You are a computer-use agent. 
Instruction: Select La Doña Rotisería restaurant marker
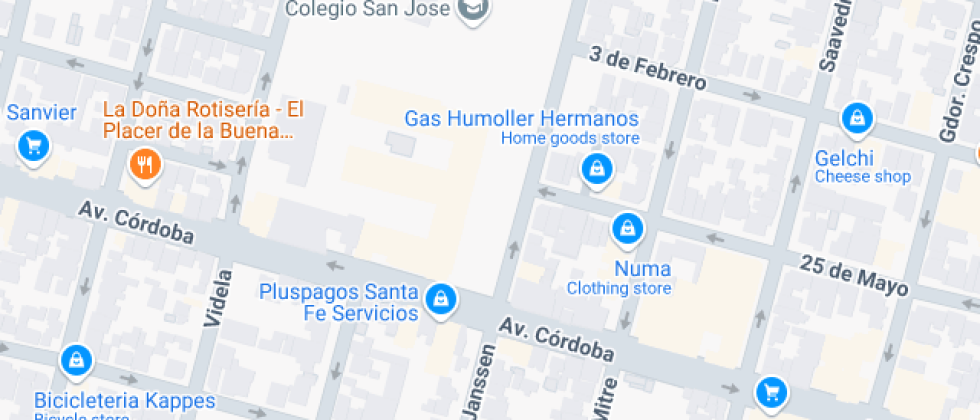click(x=146, y=164)
